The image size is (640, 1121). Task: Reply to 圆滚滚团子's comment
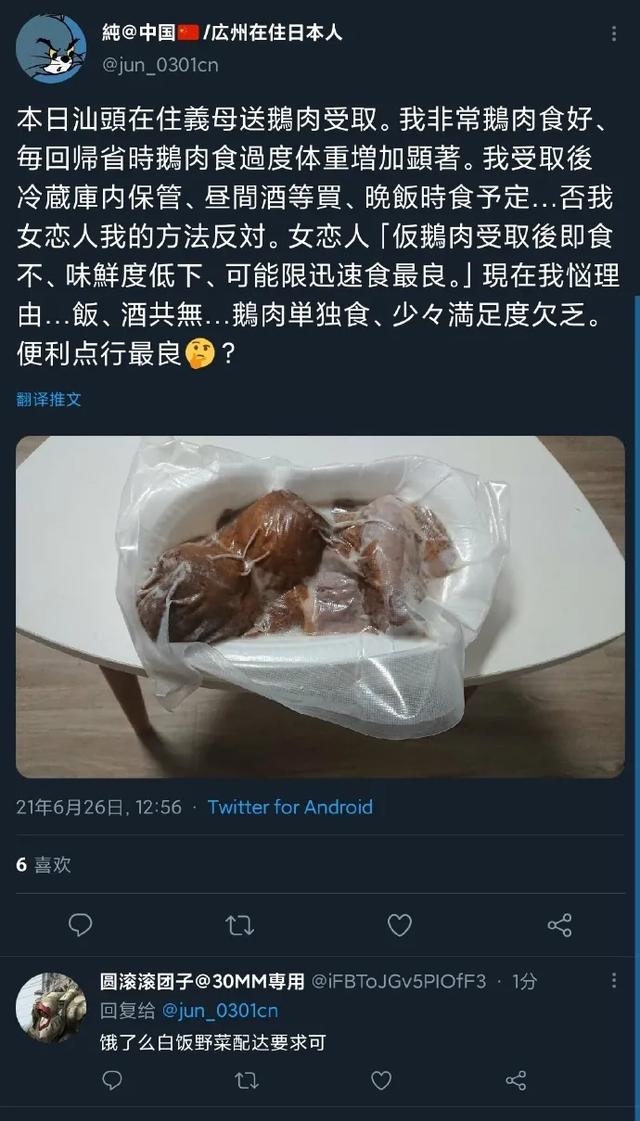[112, 1080]
